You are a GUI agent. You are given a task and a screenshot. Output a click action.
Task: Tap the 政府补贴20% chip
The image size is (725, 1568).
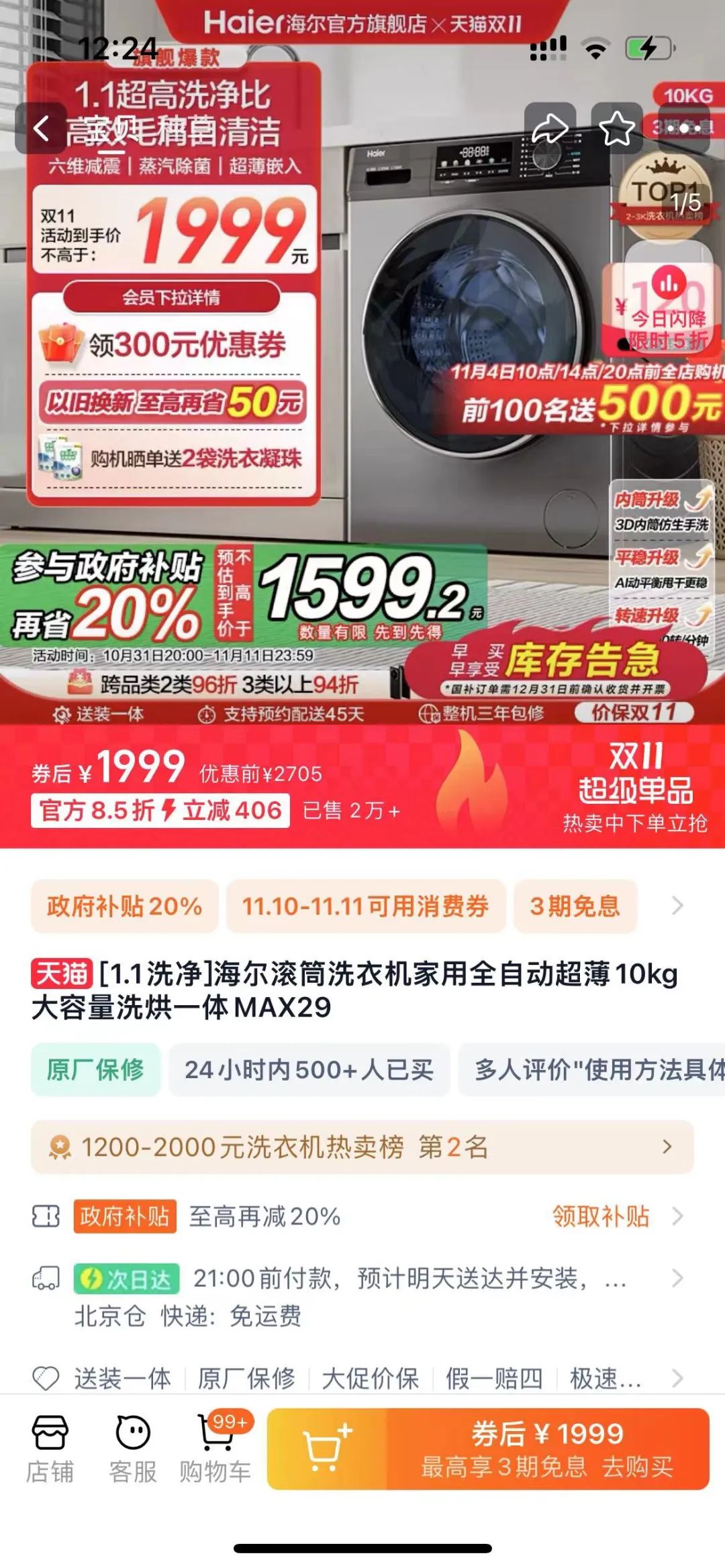[x=125, y=906]
